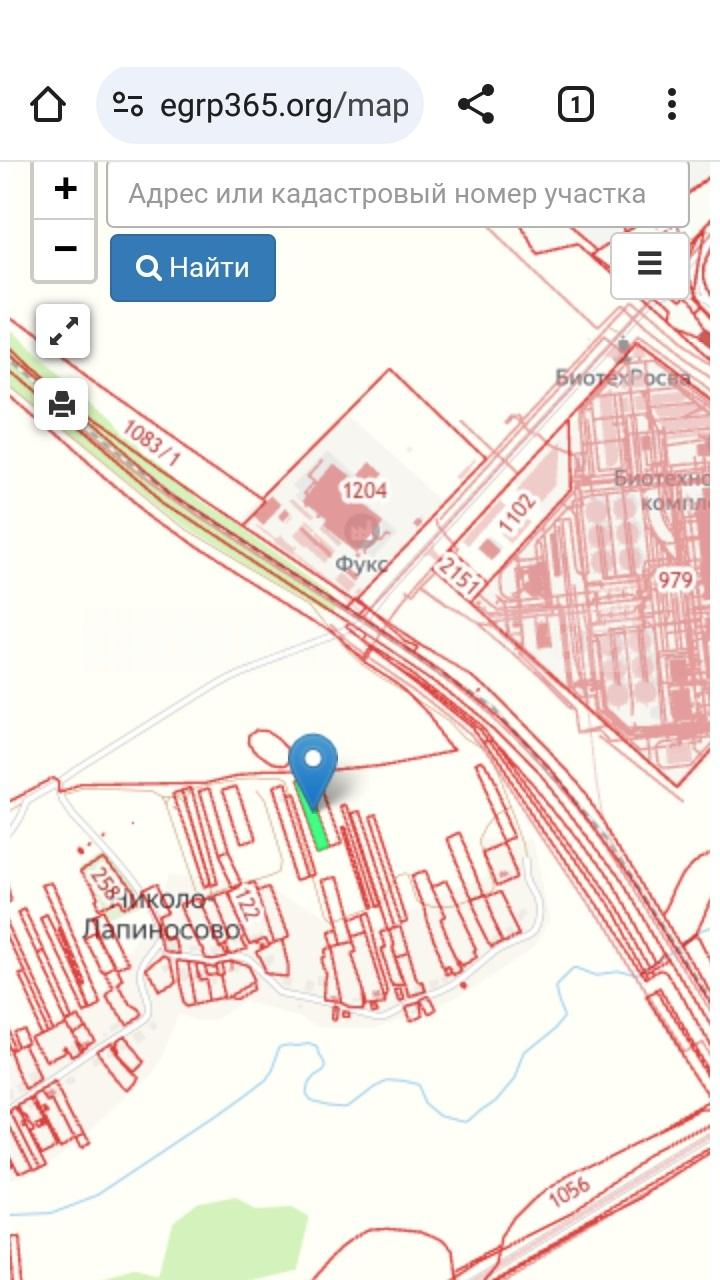
Task: Open the browser overflow menu
Action: tap(671, 105)
